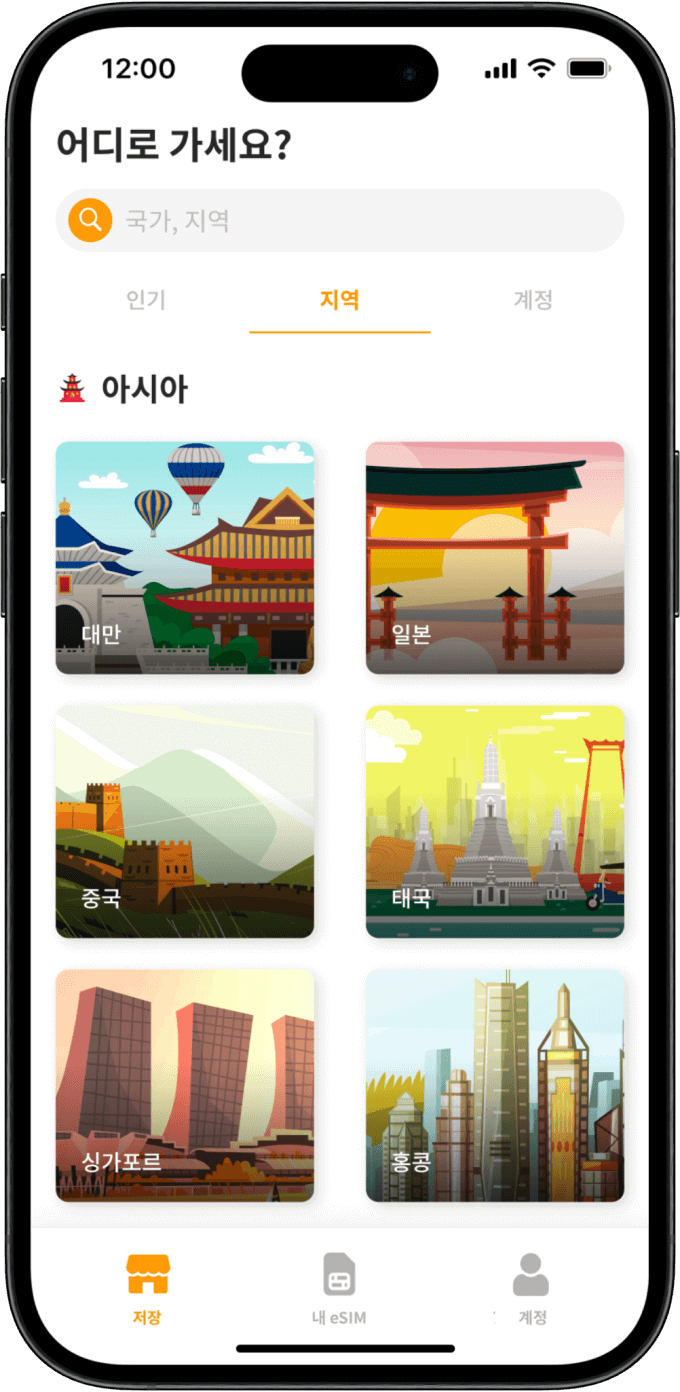View the 싱가포르 destination card
The image size is (680, 1392).
[185, 1085]
